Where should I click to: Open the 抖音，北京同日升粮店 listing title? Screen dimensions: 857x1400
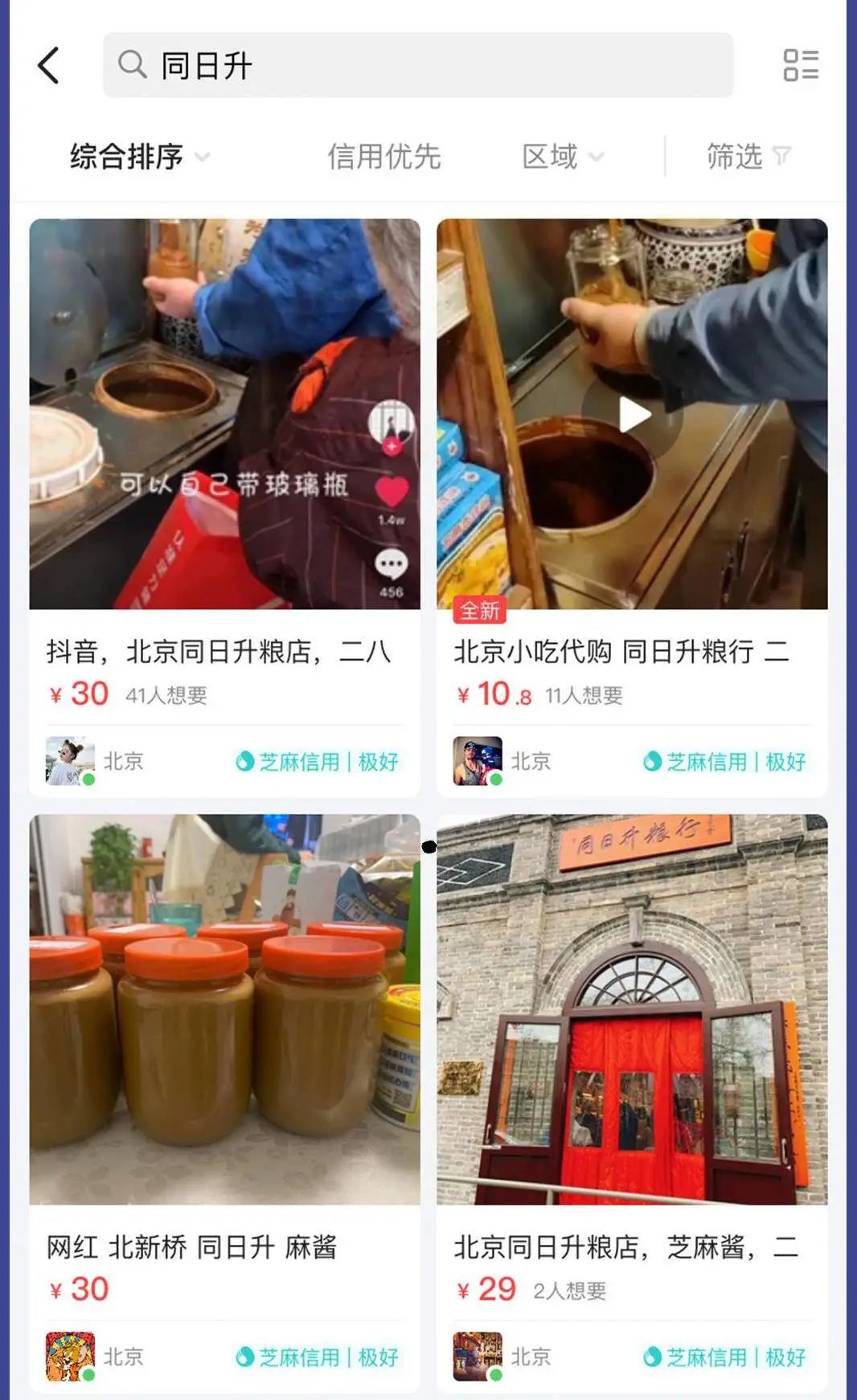[219, 653]
